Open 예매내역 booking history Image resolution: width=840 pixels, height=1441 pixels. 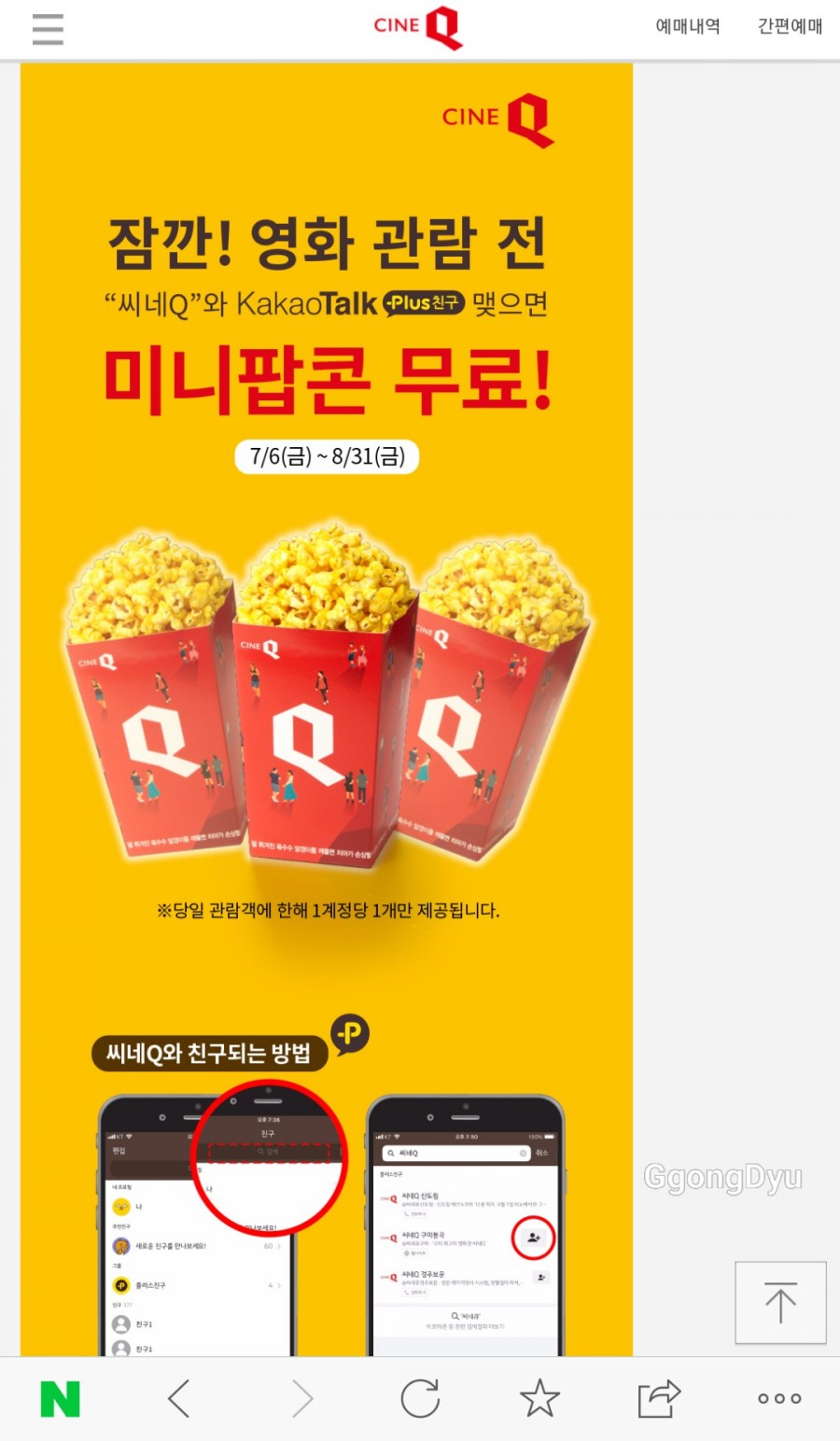(x=688, y=26)
